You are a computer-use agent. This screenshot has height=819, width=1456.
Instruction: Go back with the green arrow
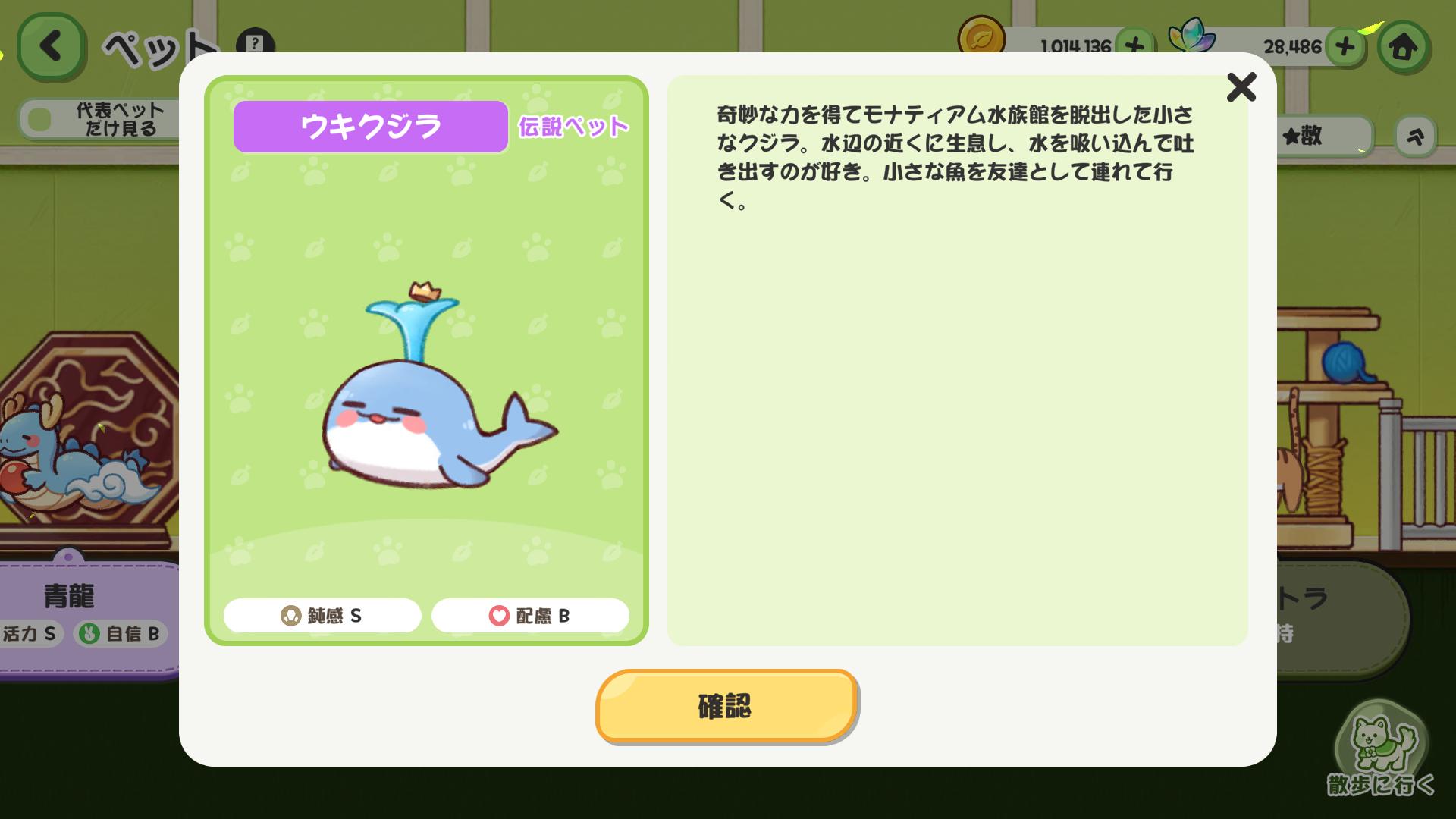50,46
